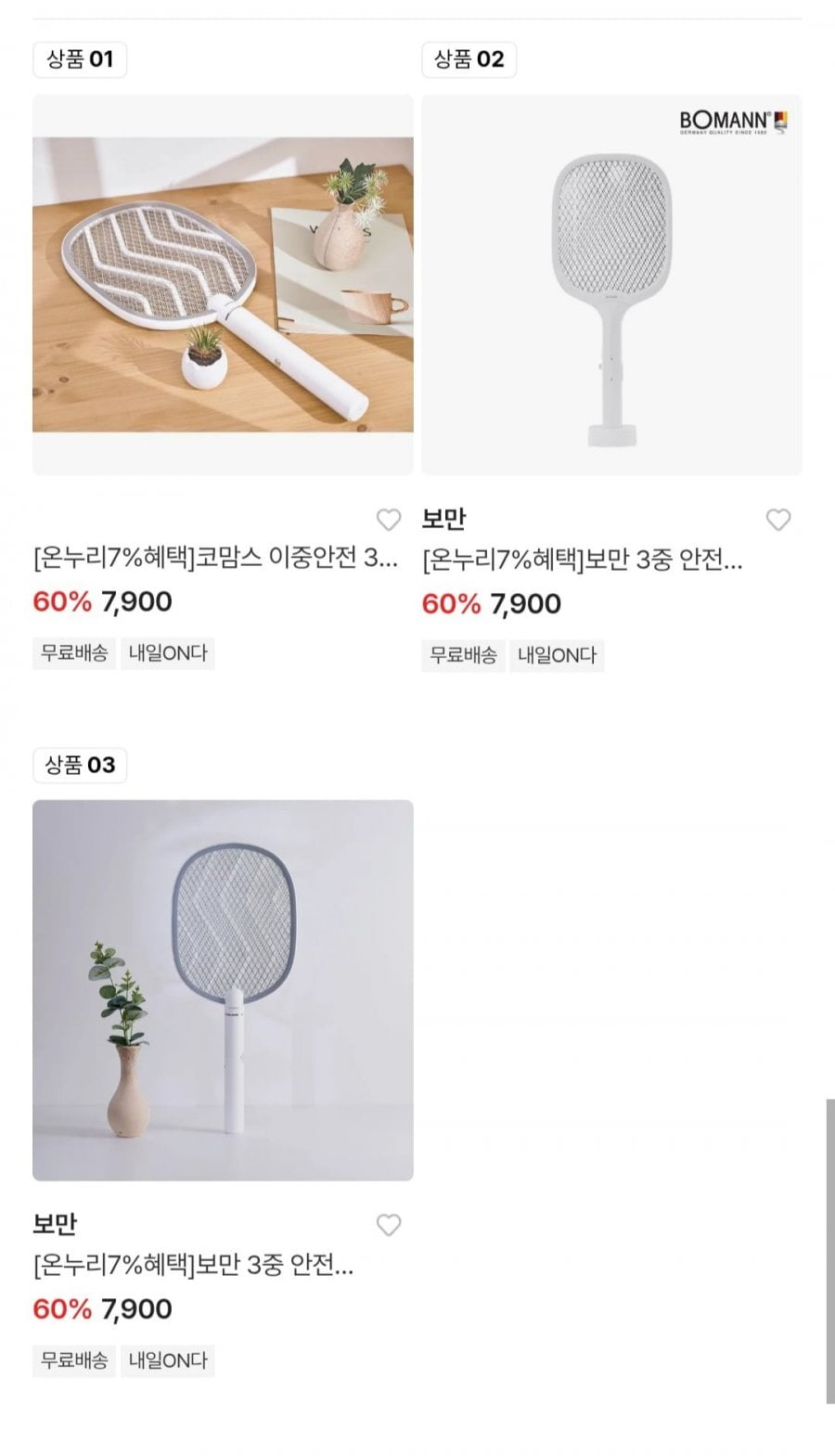The height and width of the screenshot is (1456, 835).
Task: Open the 코맘스 이중안전 product title
Action: [x=215, y=559]
